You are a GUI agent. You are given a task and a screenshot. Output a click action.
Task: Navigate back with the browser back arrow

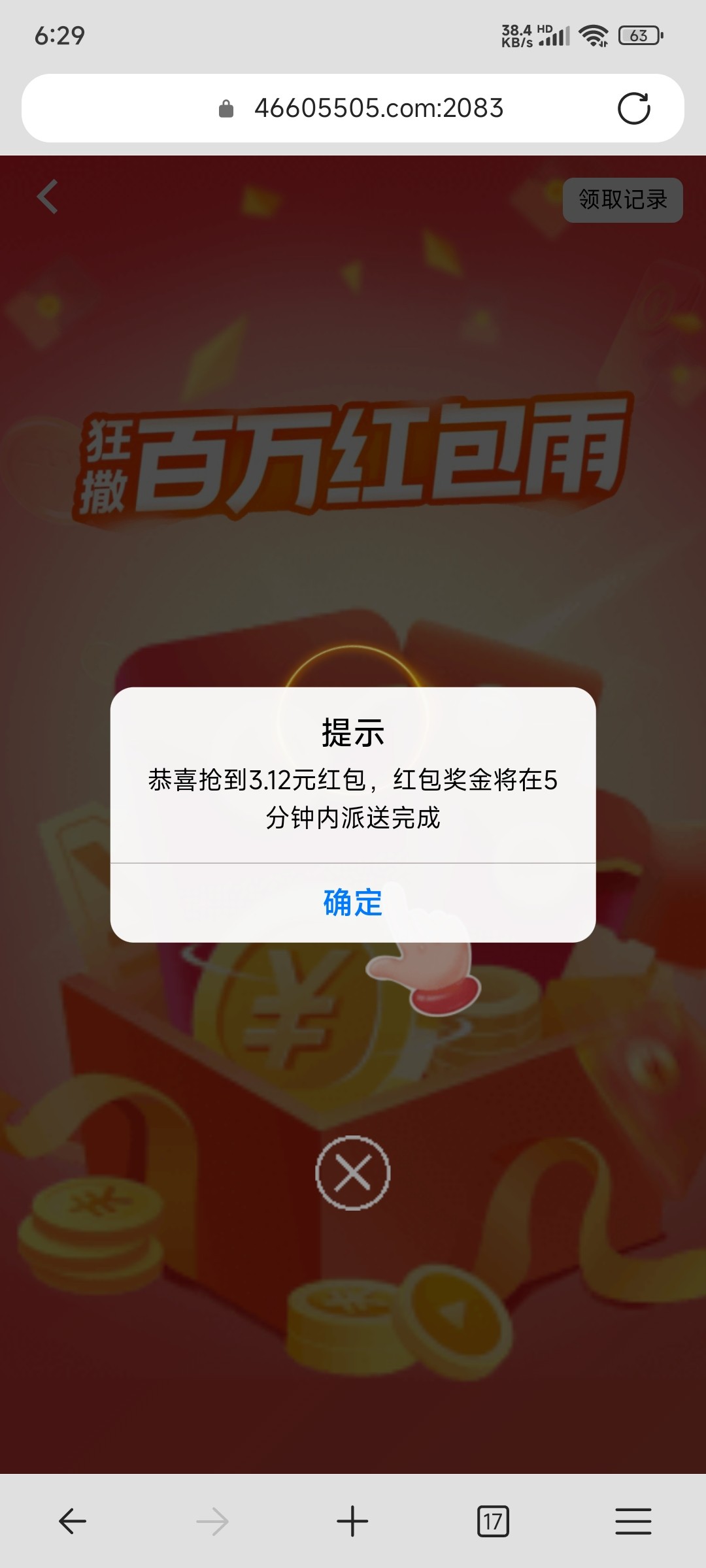tap(73, 1521)
